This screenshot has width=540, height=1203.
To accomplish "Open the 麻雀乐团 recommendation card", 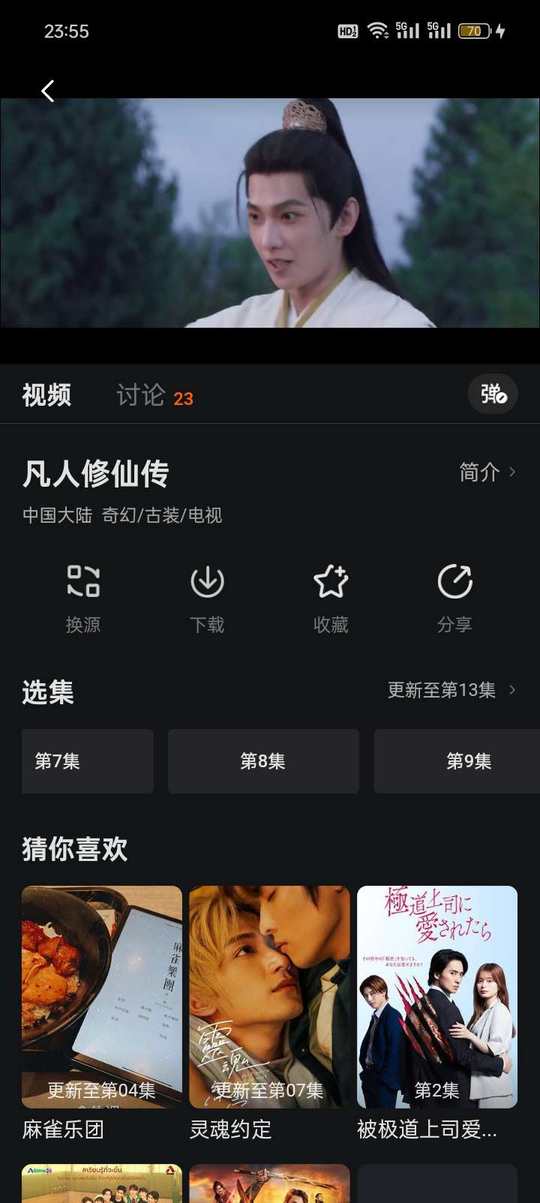I will [102, 1014].
